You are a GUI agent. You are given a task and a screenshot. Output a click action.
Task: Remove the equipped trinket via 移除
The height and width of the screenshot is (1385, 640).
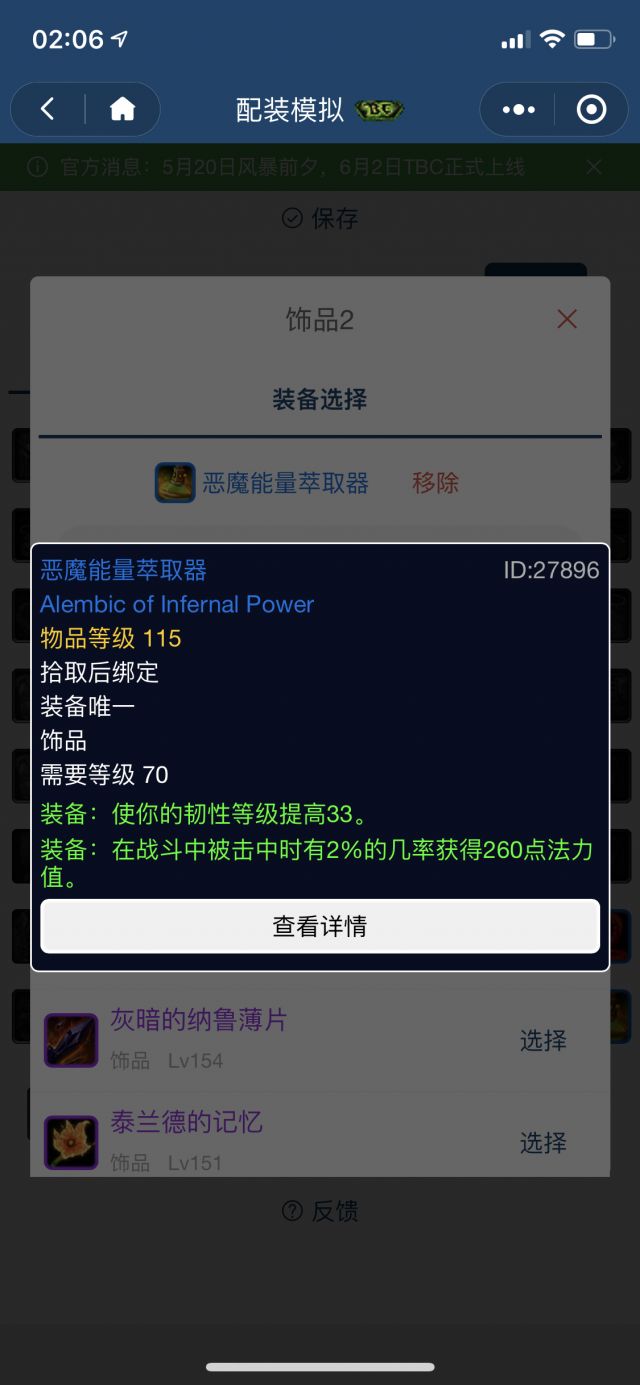click(435, 483)
